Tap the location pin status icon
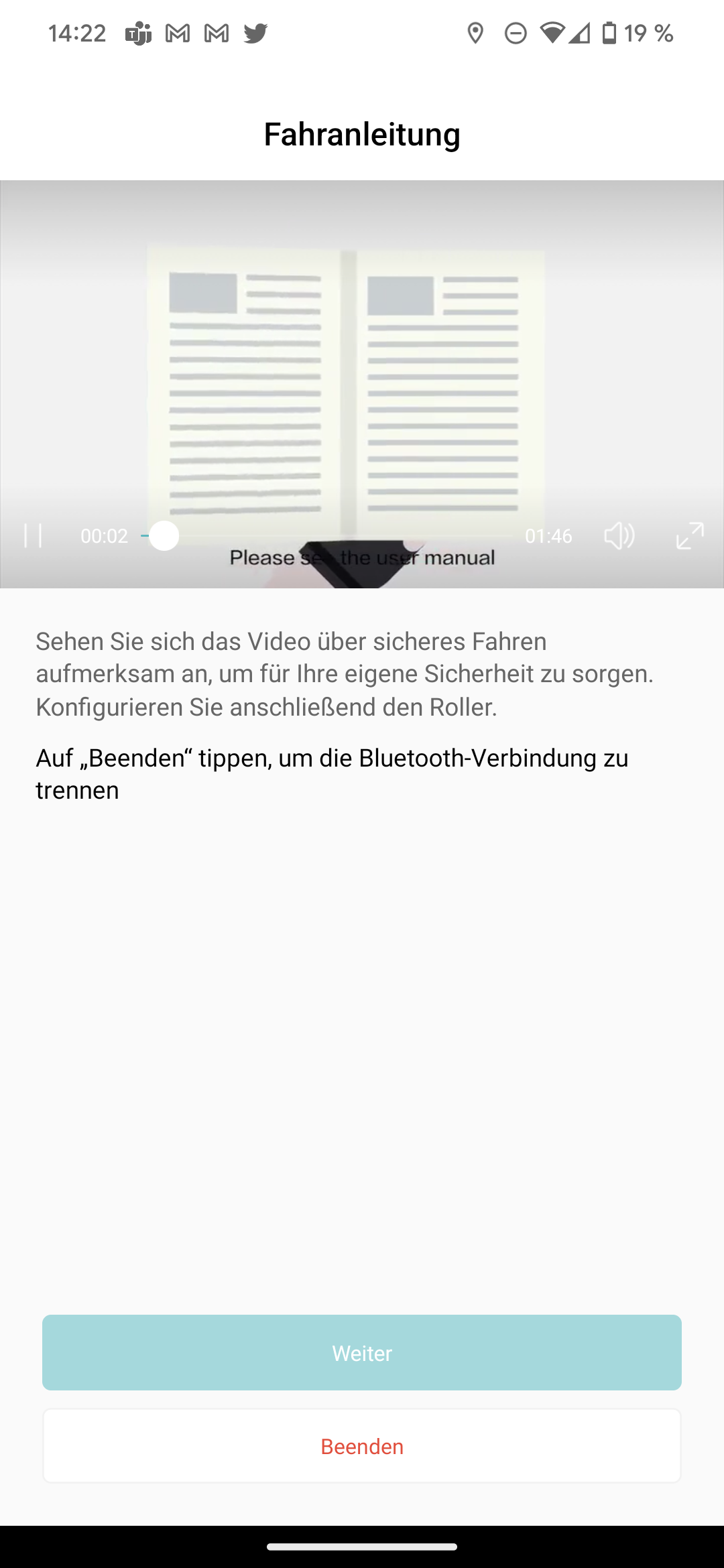 click(476, 32)
